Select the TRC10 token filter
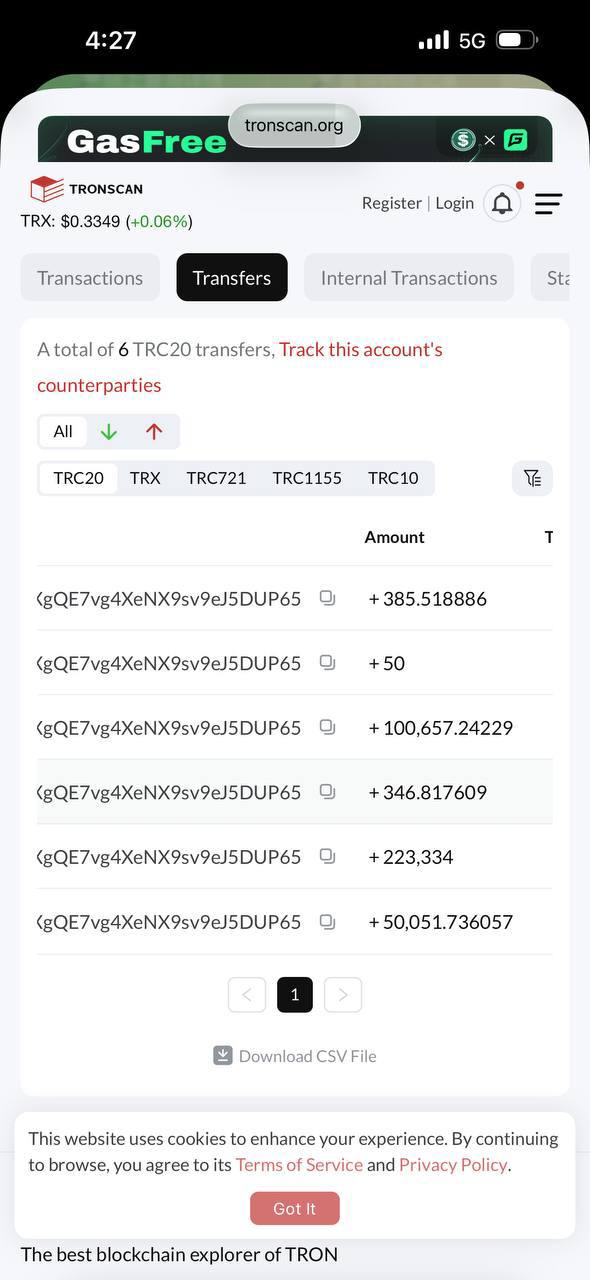The image size is (590, 1280). pyautogui.click(x=393, y=478)
